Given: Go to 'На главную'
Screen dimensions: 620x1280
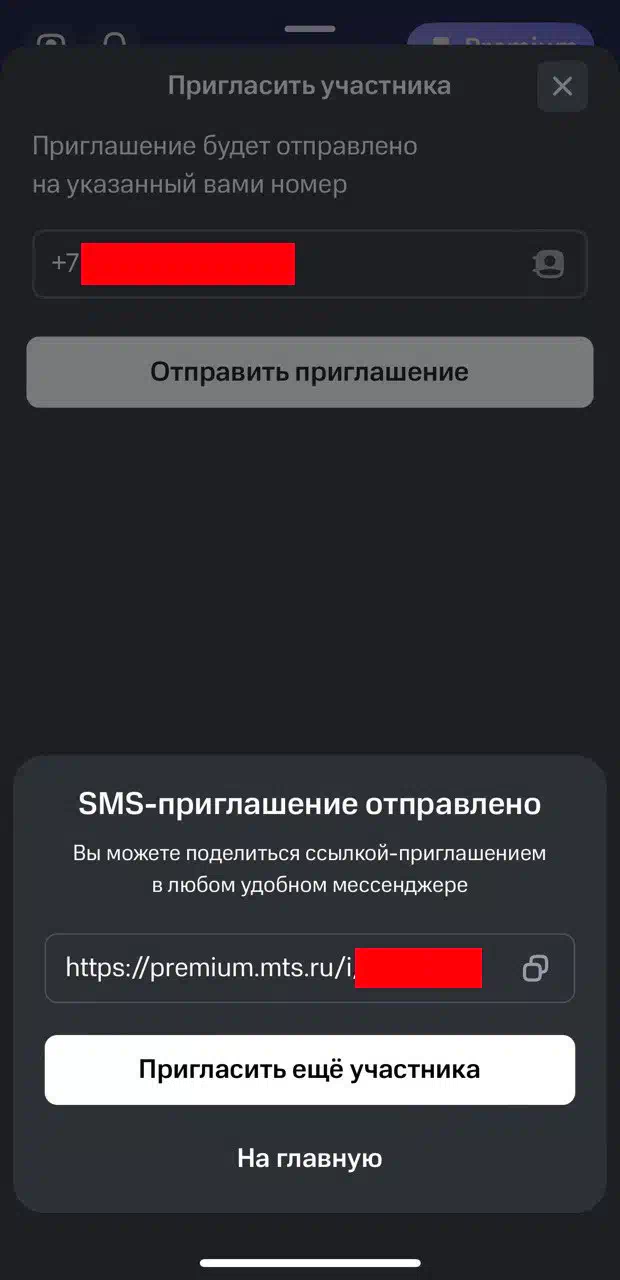Looking at the screenshot, I should (x=310, y=1159).
